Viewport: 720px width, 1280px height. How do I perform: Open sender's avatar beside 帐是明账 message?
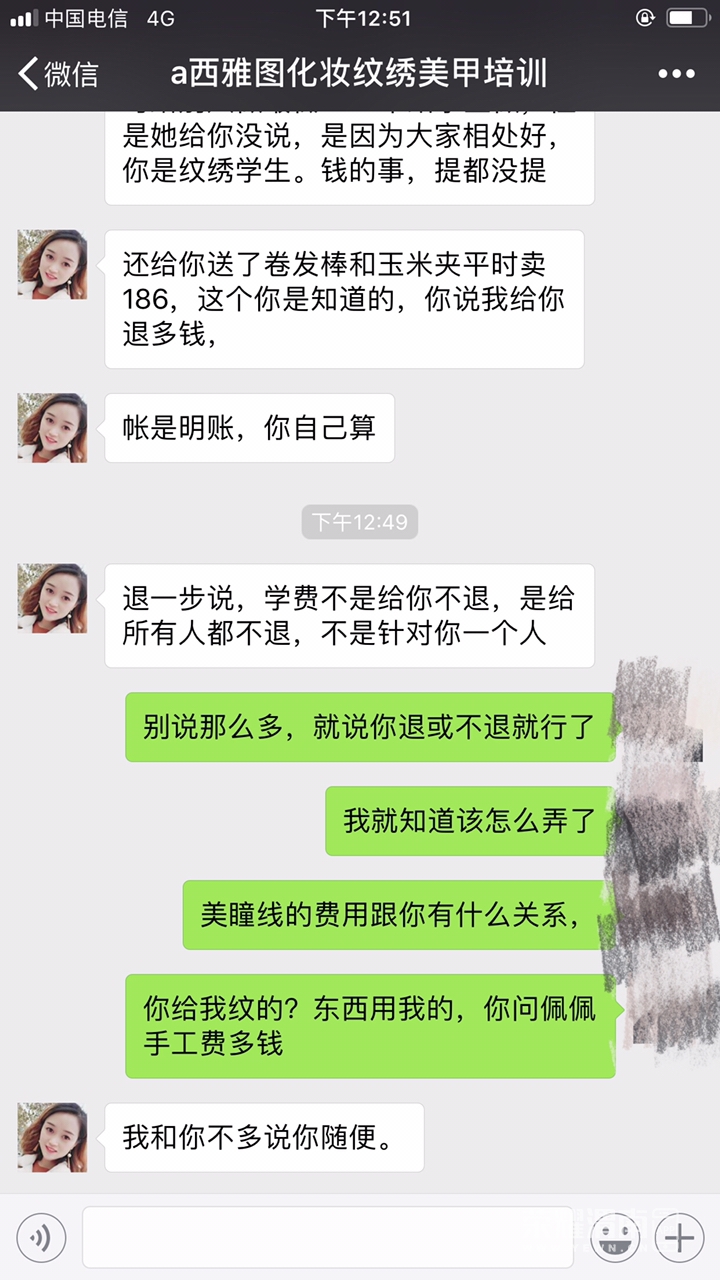pos(52,428)
